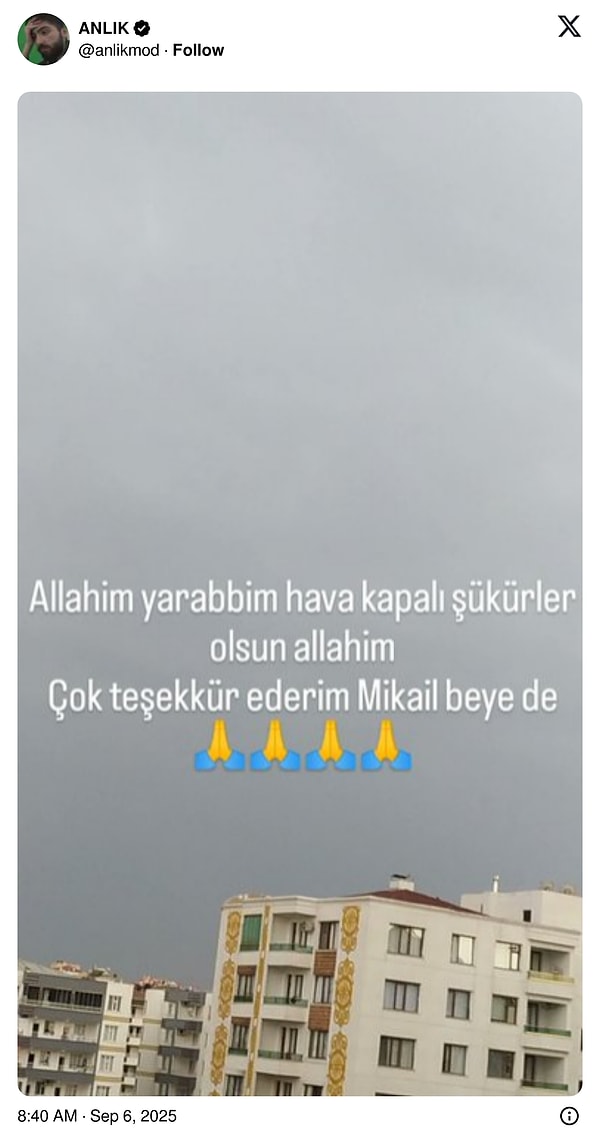The height and width of the screenshot is (1146, 600).
Task: Open the info icon beside the timestamp
Action: (x=569, y=1116)
